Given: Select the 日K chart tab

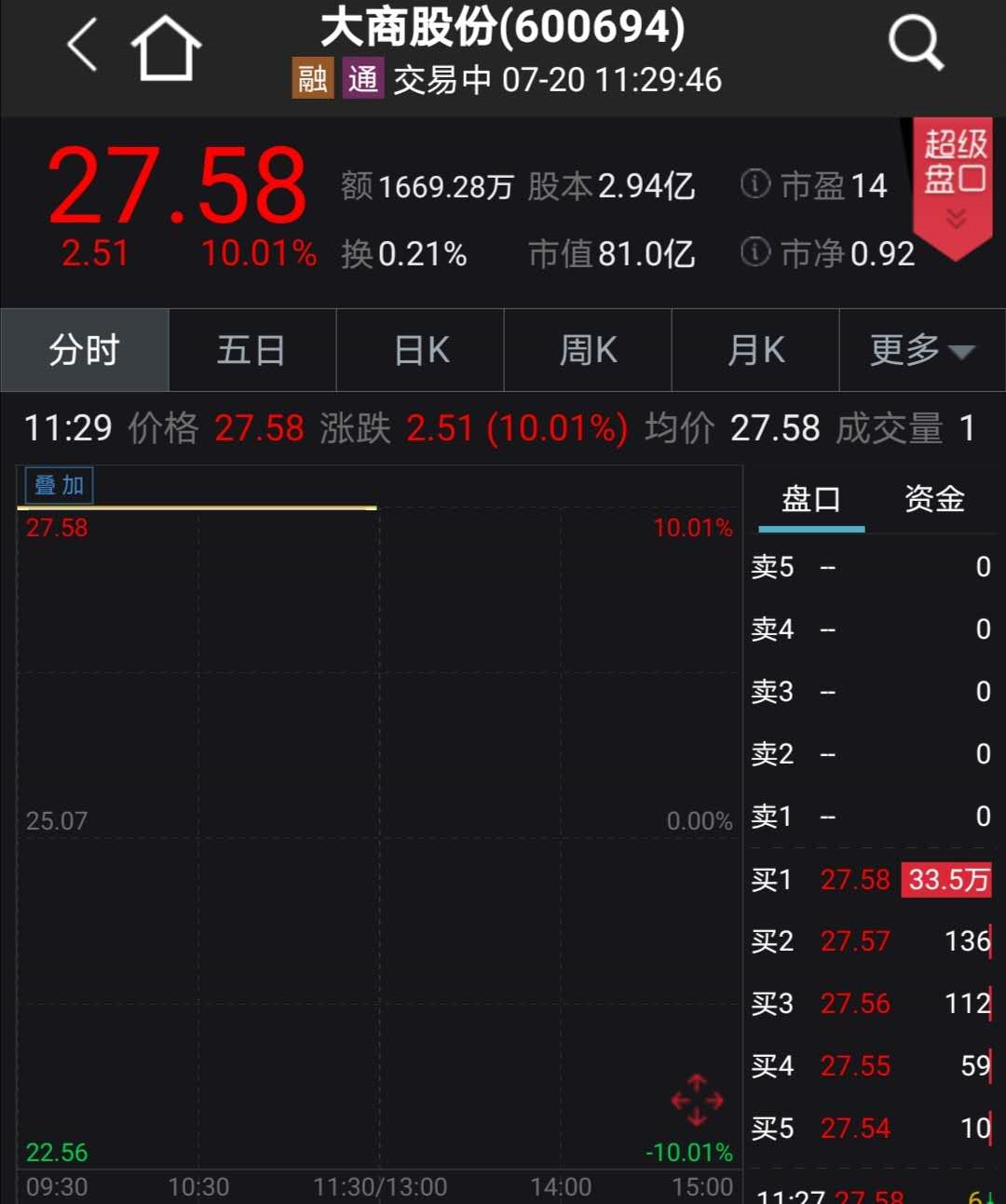Looking at the screenshot, I should coord(420,350).
